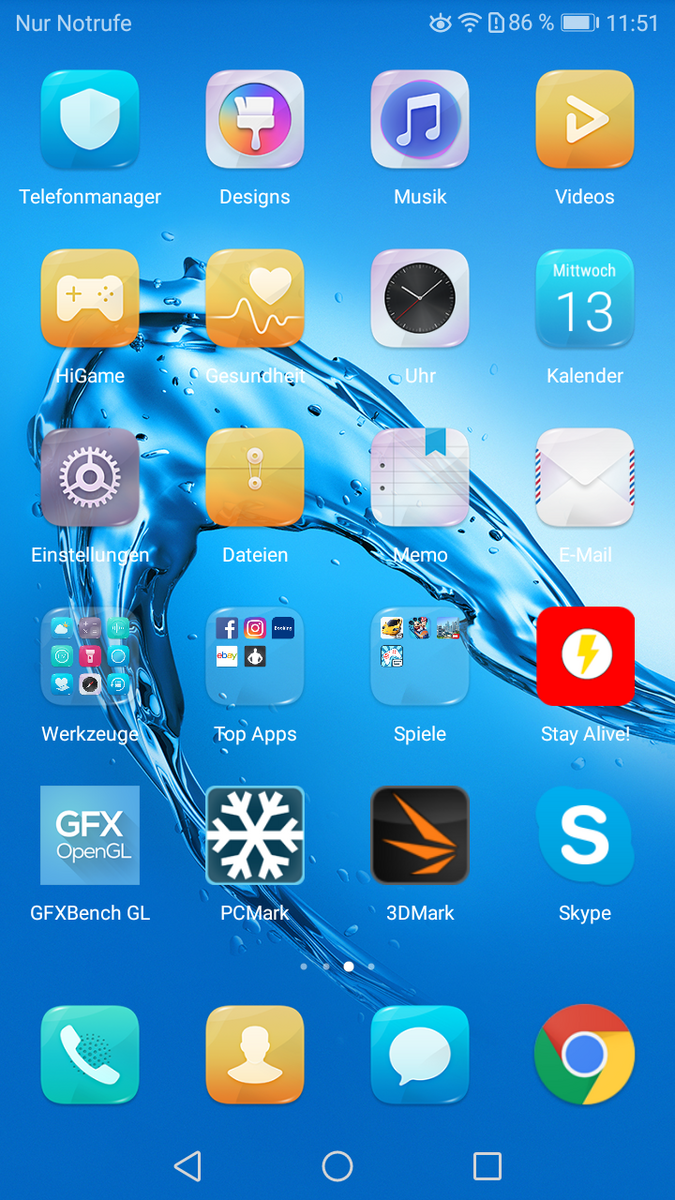Open the Kalender app
Image resolution: width=675 pixels, height=1200 pixels.
tap(585, 298)
